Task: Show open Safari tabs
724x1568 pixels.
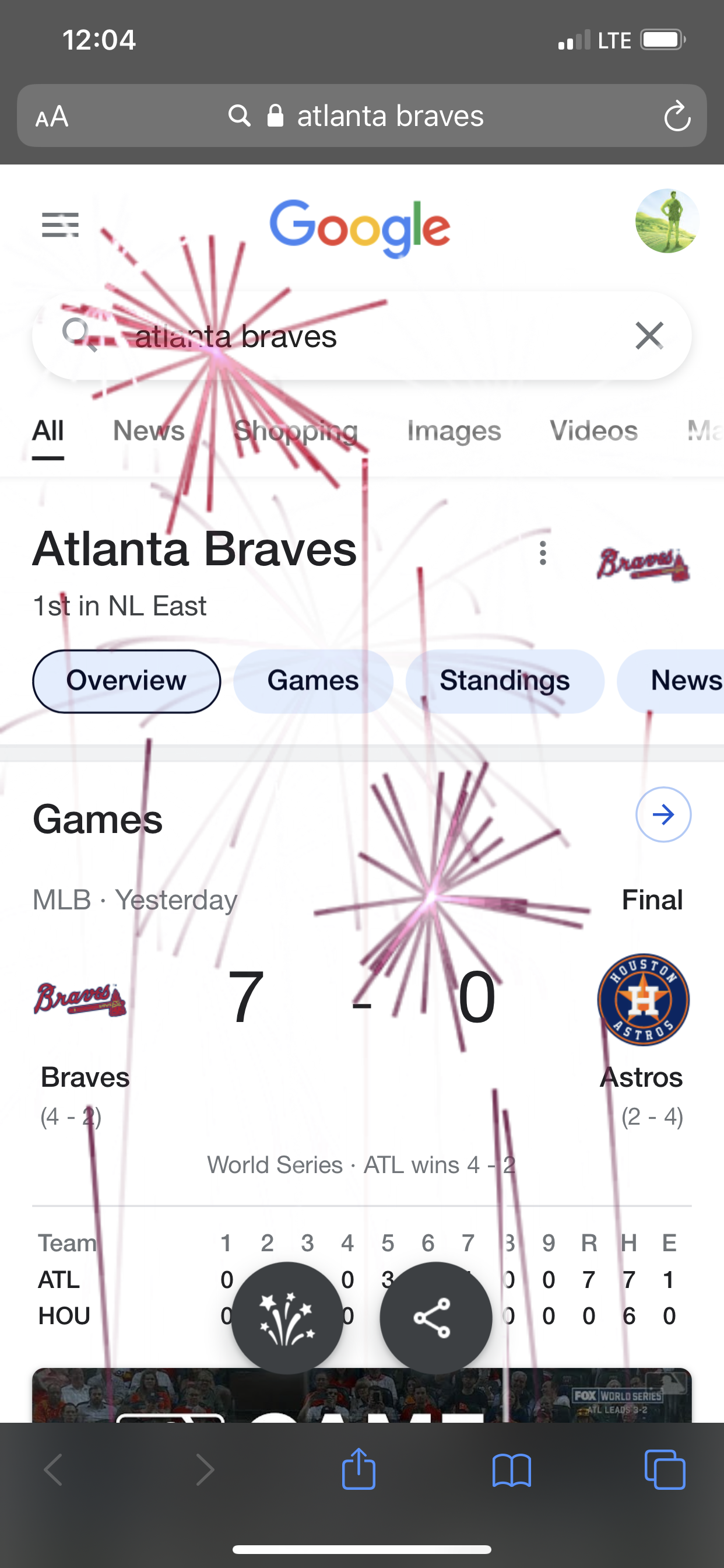Action: (x=665, y=1469)
